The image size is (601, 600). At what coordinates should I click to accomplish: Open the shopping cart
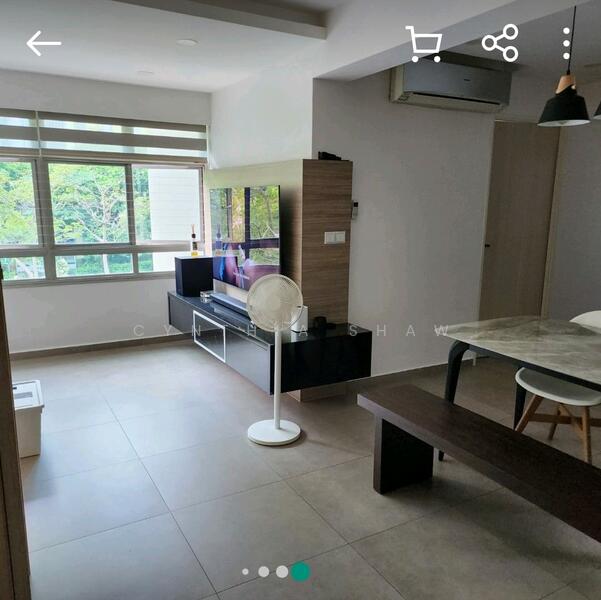[x=424, y=44]
